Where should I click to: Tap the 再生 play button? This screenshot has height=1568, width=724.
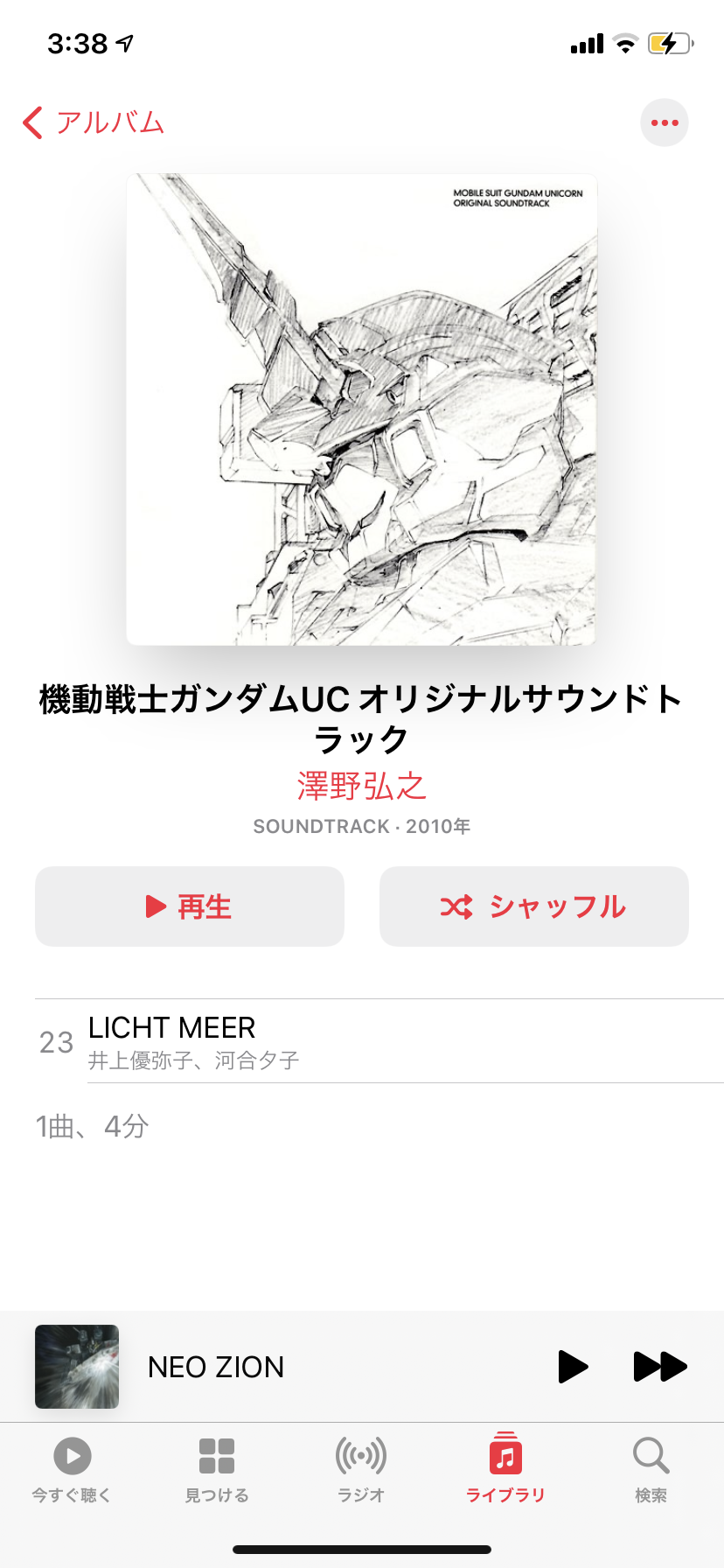pyautogui.click(x=190, y=906)
